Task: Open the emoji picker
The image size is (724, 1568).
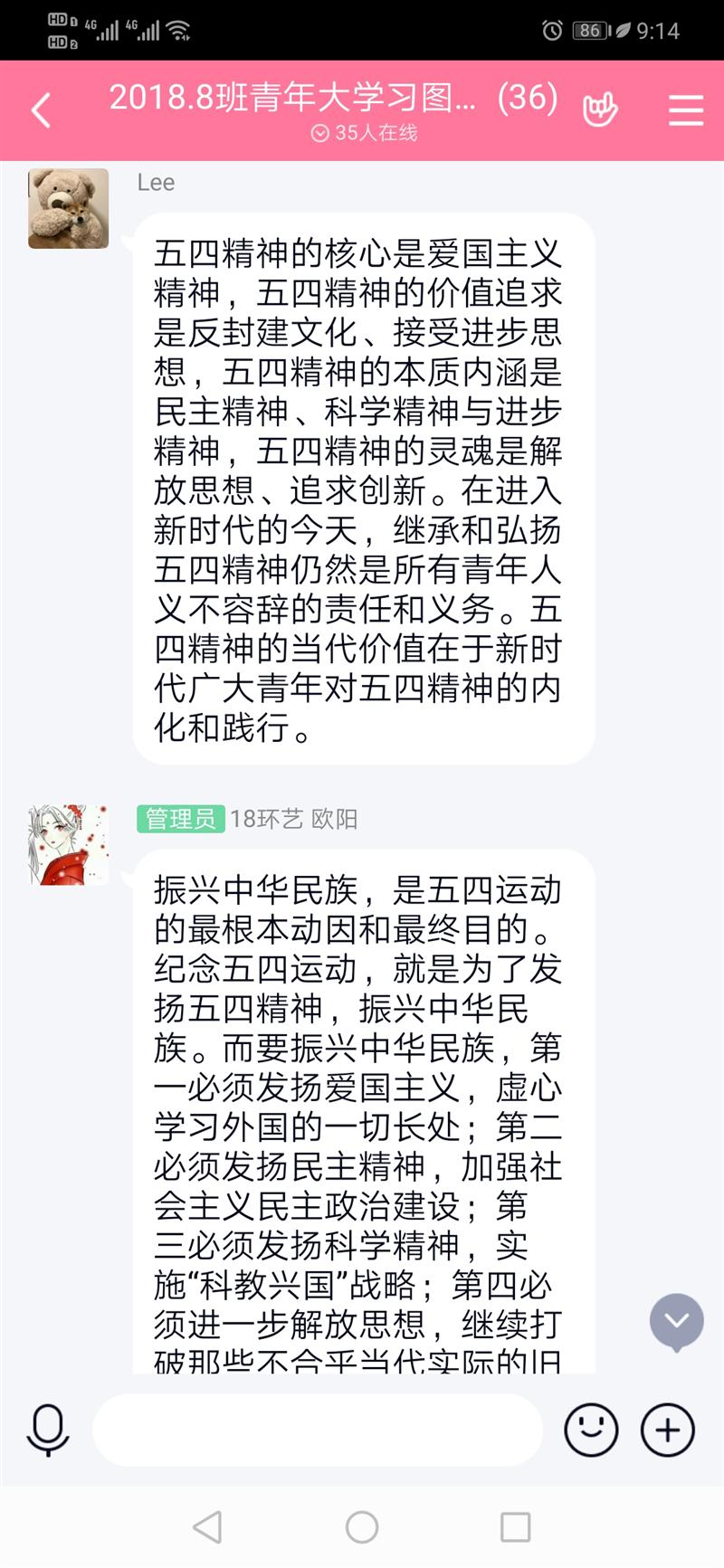Action: click(x=591, y=1430)
